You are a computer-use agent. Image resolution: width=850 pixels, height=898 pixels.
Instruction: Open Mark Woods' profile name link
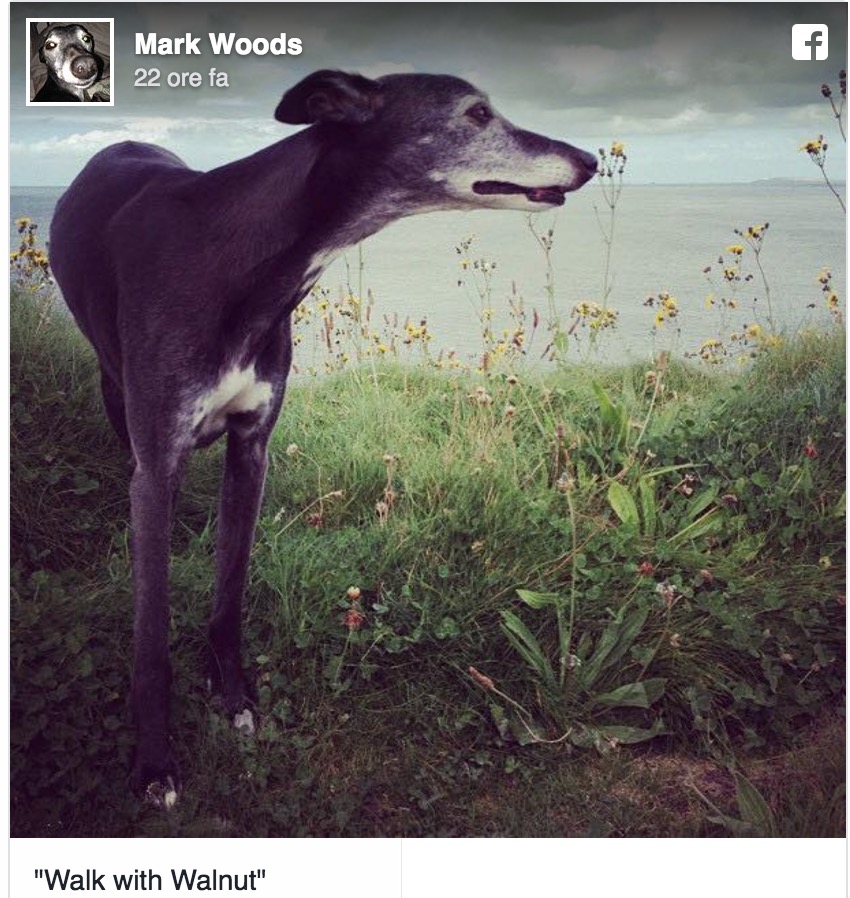coord(218,44)
